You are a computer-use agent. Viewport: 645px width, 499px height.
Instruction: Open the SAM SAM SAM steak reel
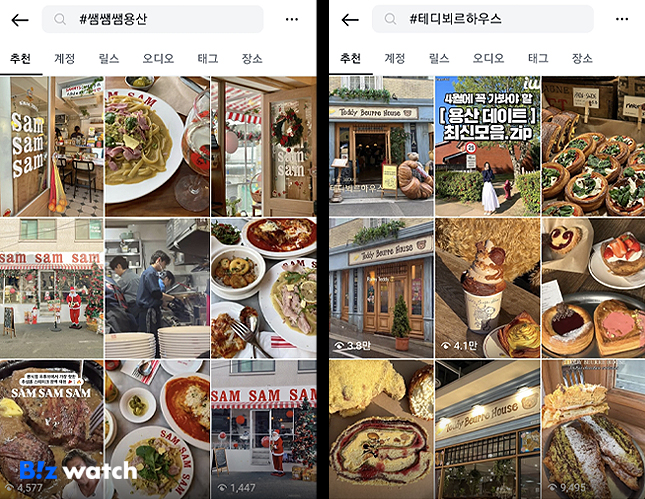point(51,430)
